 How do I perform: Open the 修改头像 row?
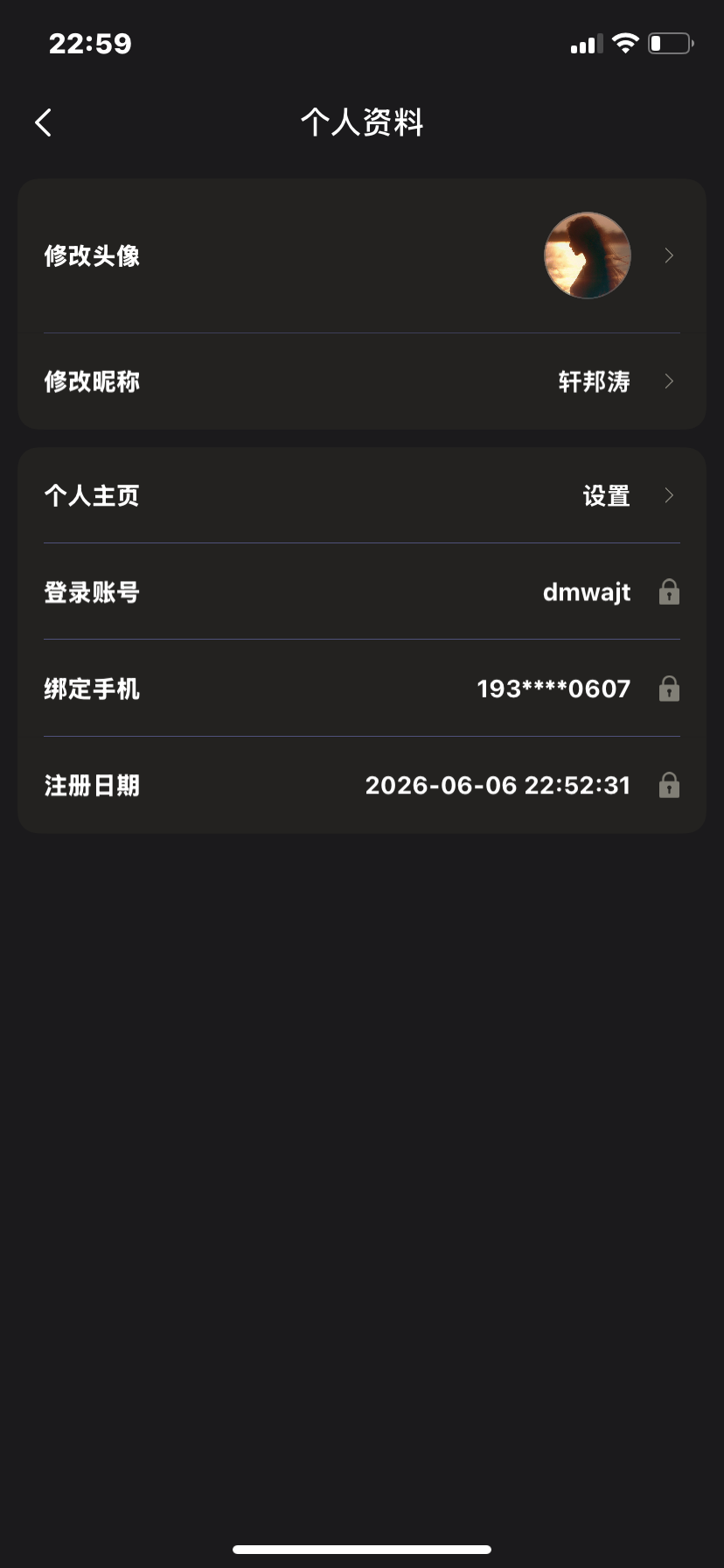pyautogui.click(x=362, y=255)
